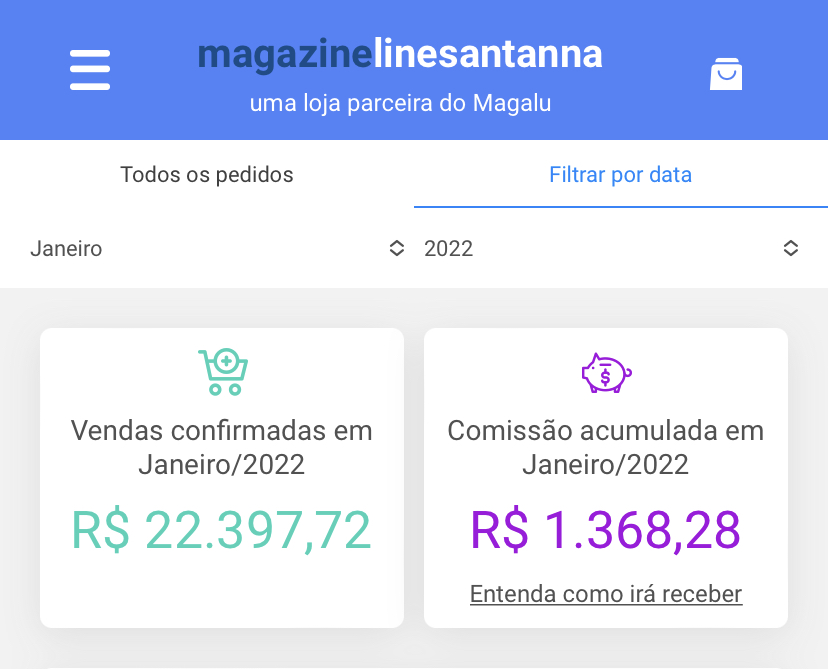Open the shopping bag

pos(726,74)
